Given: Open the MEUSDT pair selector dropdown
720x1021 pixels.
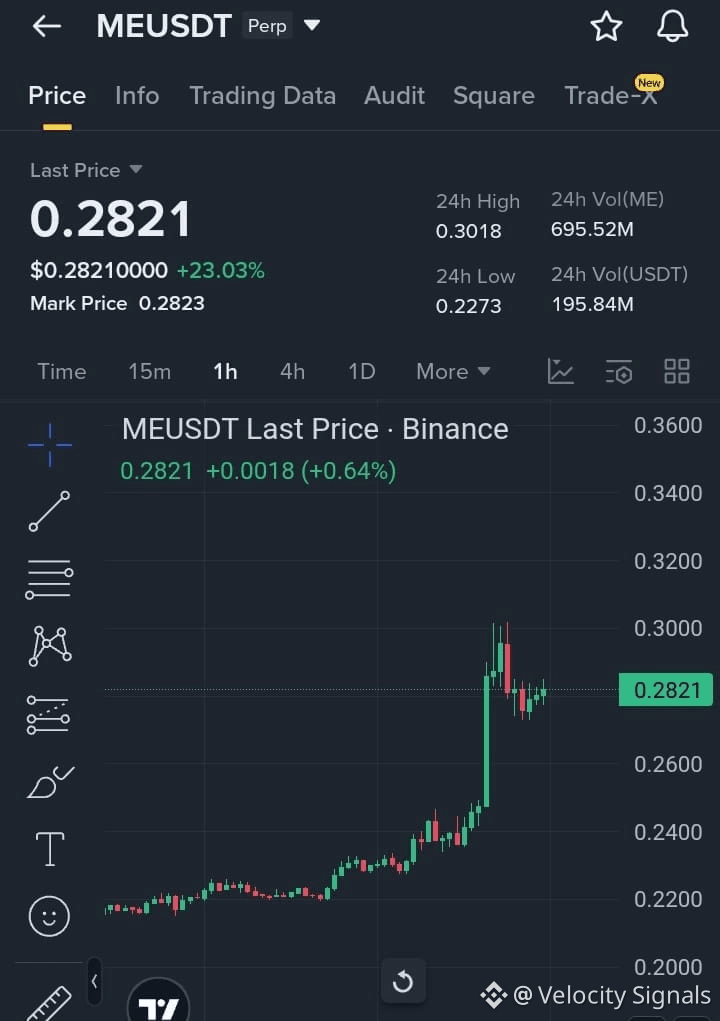Looking at the screenshot, I should 312,25.
